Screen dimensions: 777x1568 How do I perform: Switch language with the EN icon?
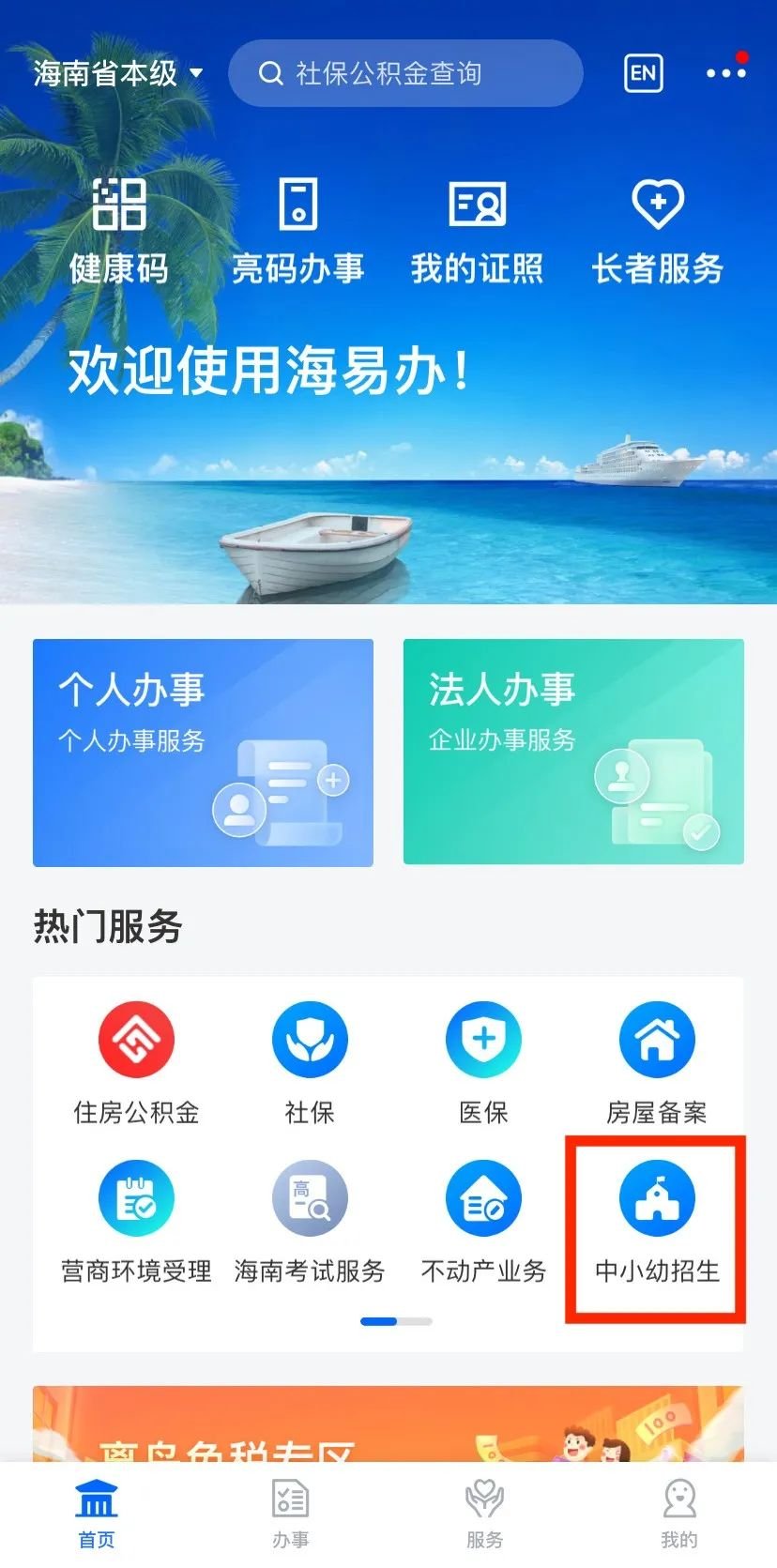[644, 73]
